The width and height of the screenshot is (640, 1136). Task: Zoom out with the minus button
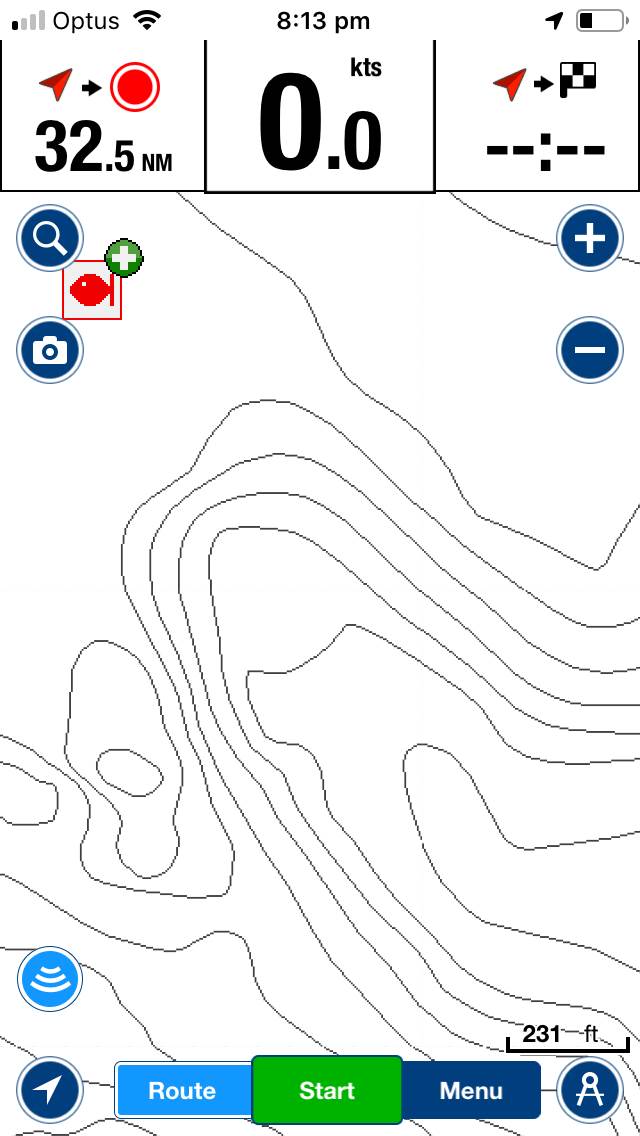coord(589,350)
